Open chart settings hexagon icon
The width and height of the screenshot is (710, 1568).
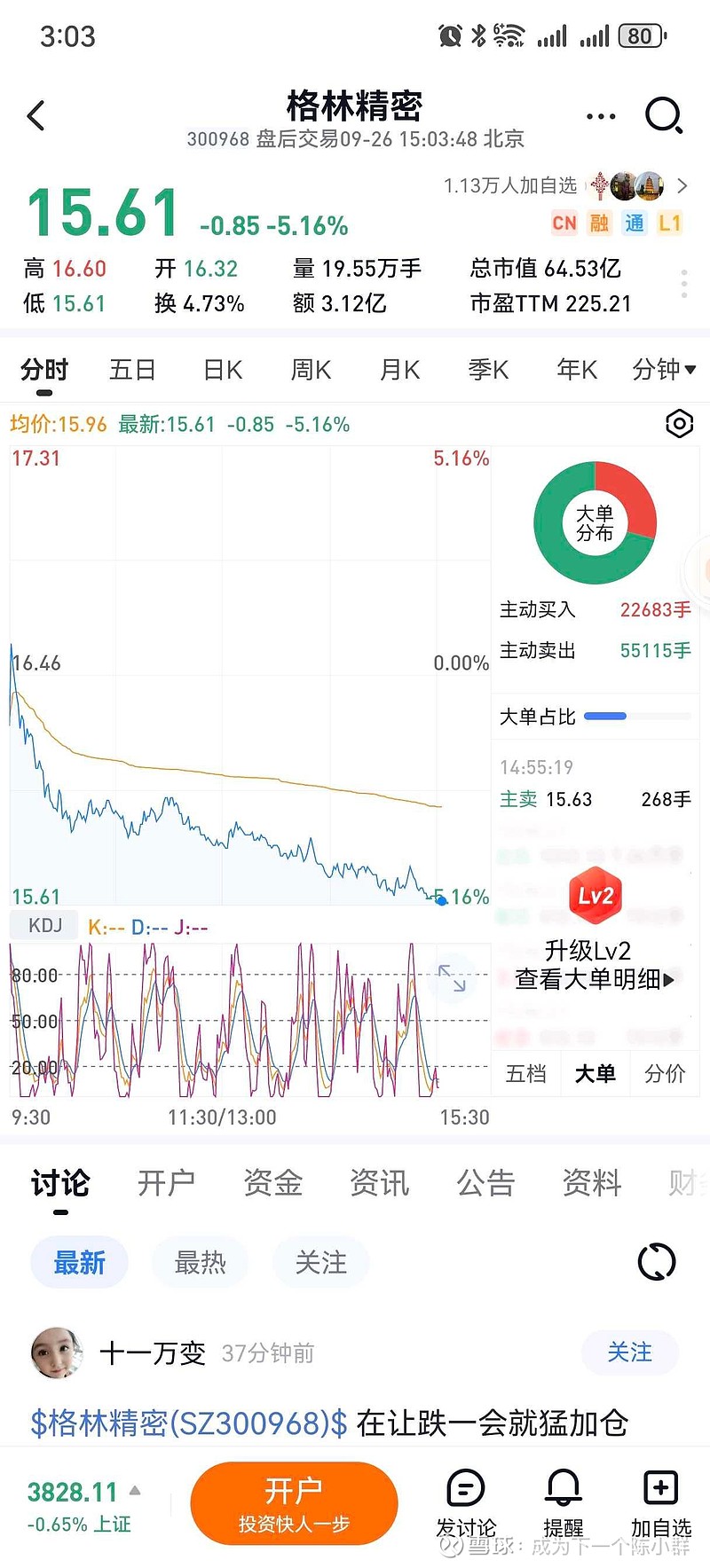point(679,424)
